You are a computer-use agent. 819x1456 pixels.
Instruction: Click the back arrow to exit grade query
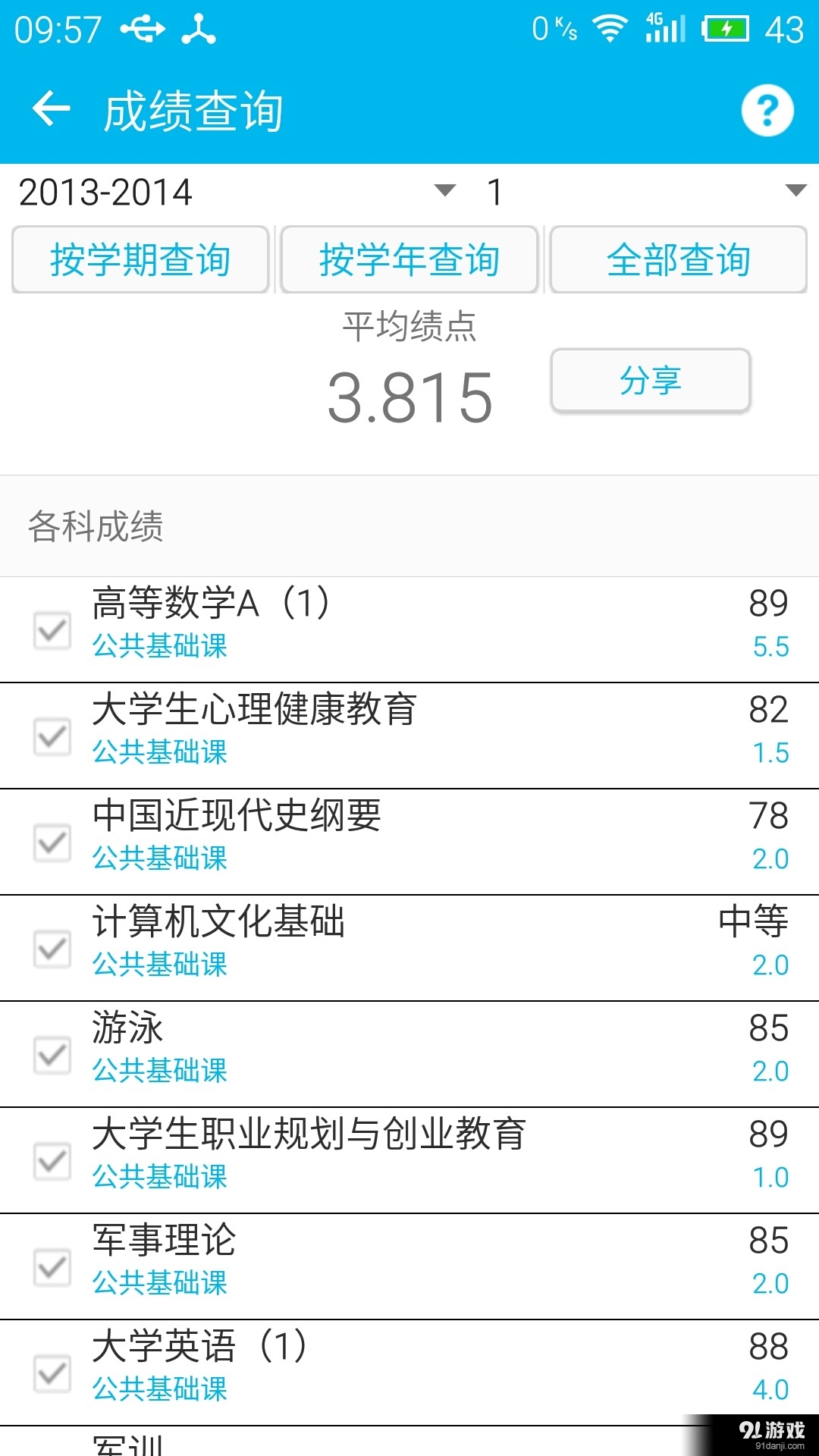[x=51, y=108]
